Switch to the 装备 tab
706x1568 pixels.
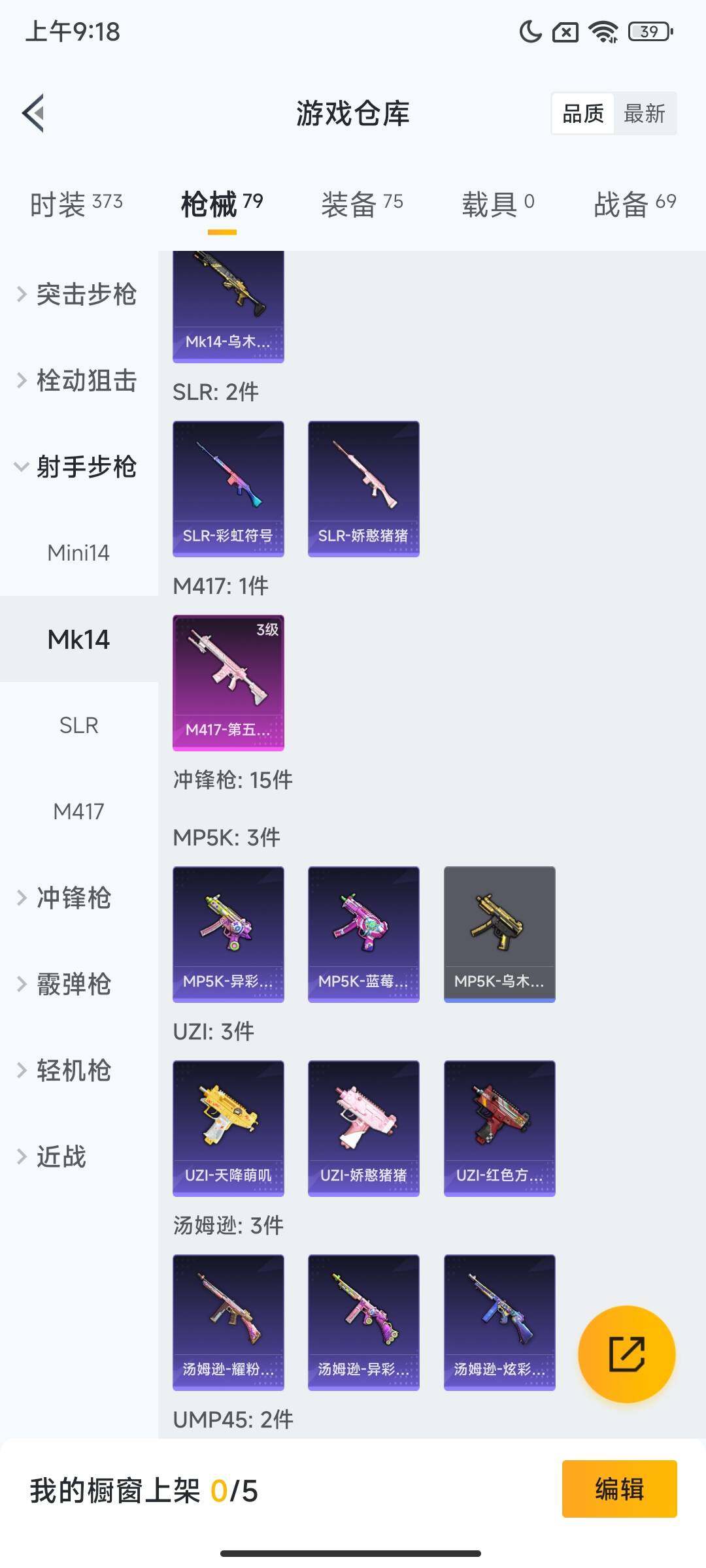(x=360, y=203)
